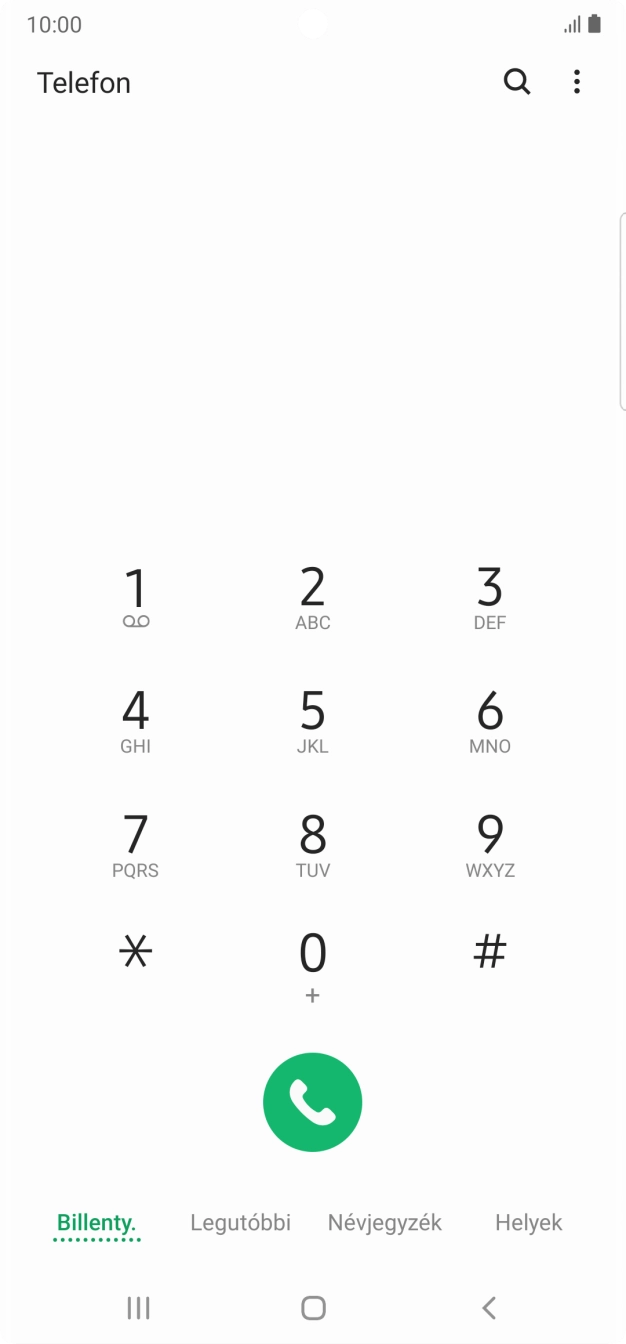This screenshot has height=1344, width=626.
Task: Open the search magnifier icon
Action: pyautogui.click(x=516, y=82)
